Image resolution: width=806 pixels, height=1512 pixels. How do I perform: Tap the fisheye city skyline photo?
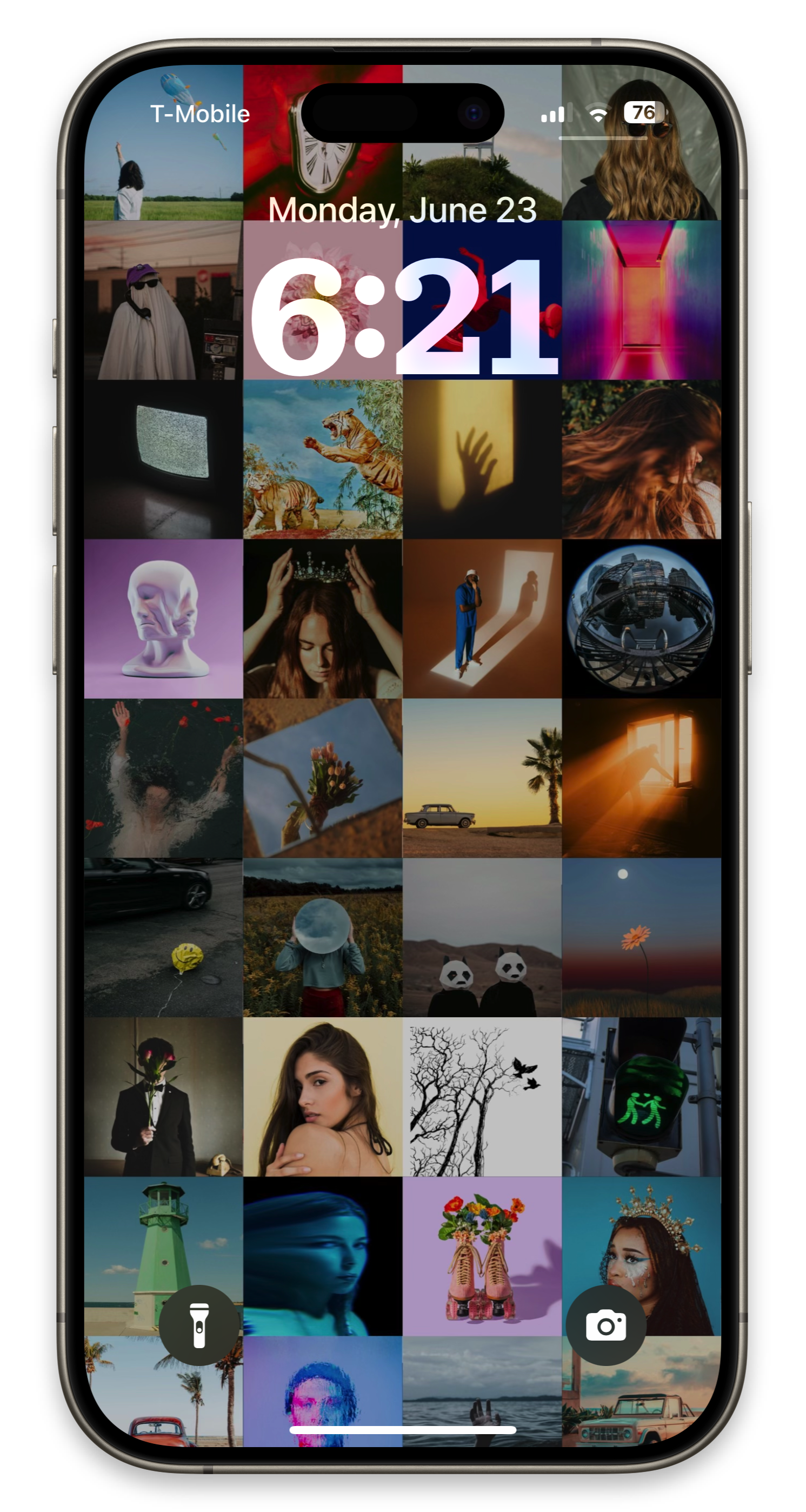click(641, 622)
